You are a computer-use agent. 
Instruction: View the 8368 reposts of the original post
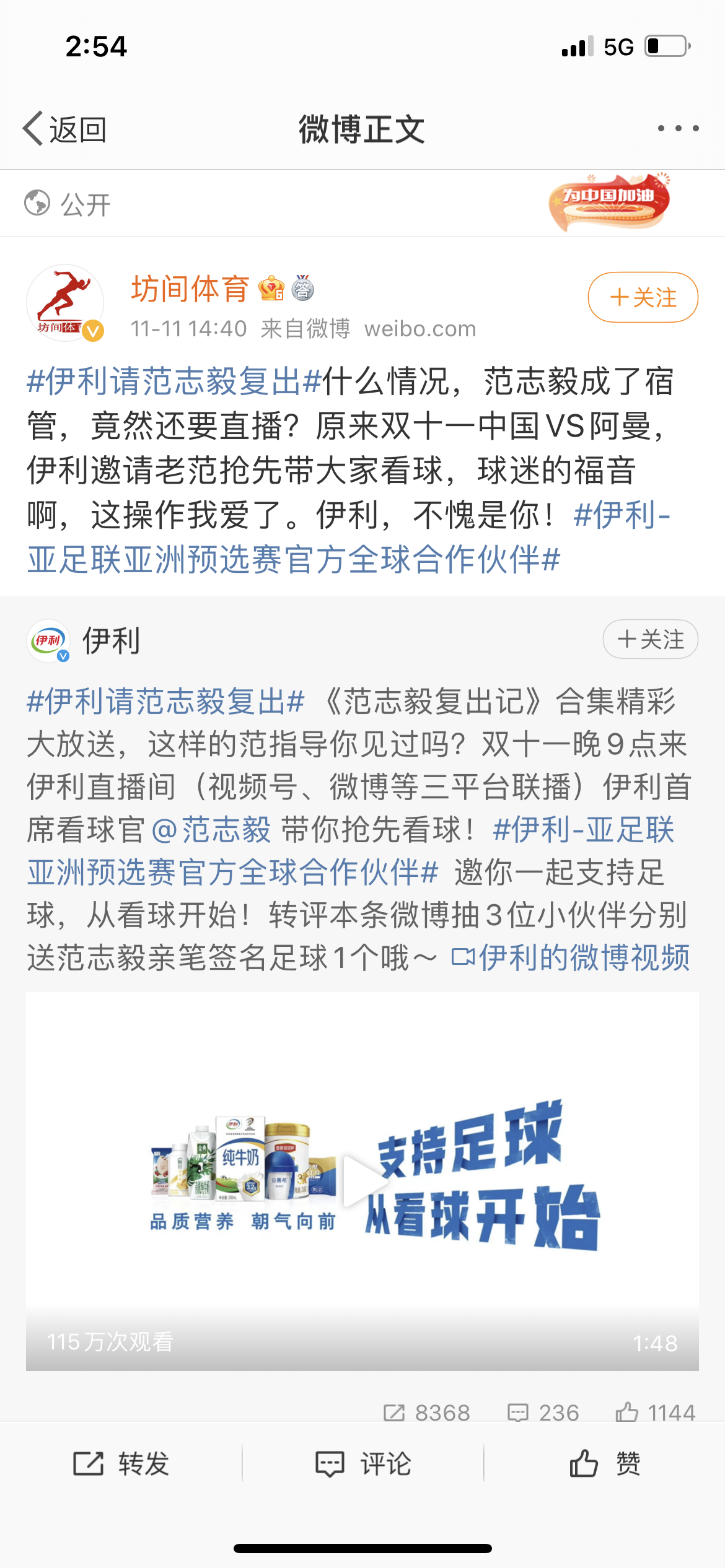coord(427,1413)
